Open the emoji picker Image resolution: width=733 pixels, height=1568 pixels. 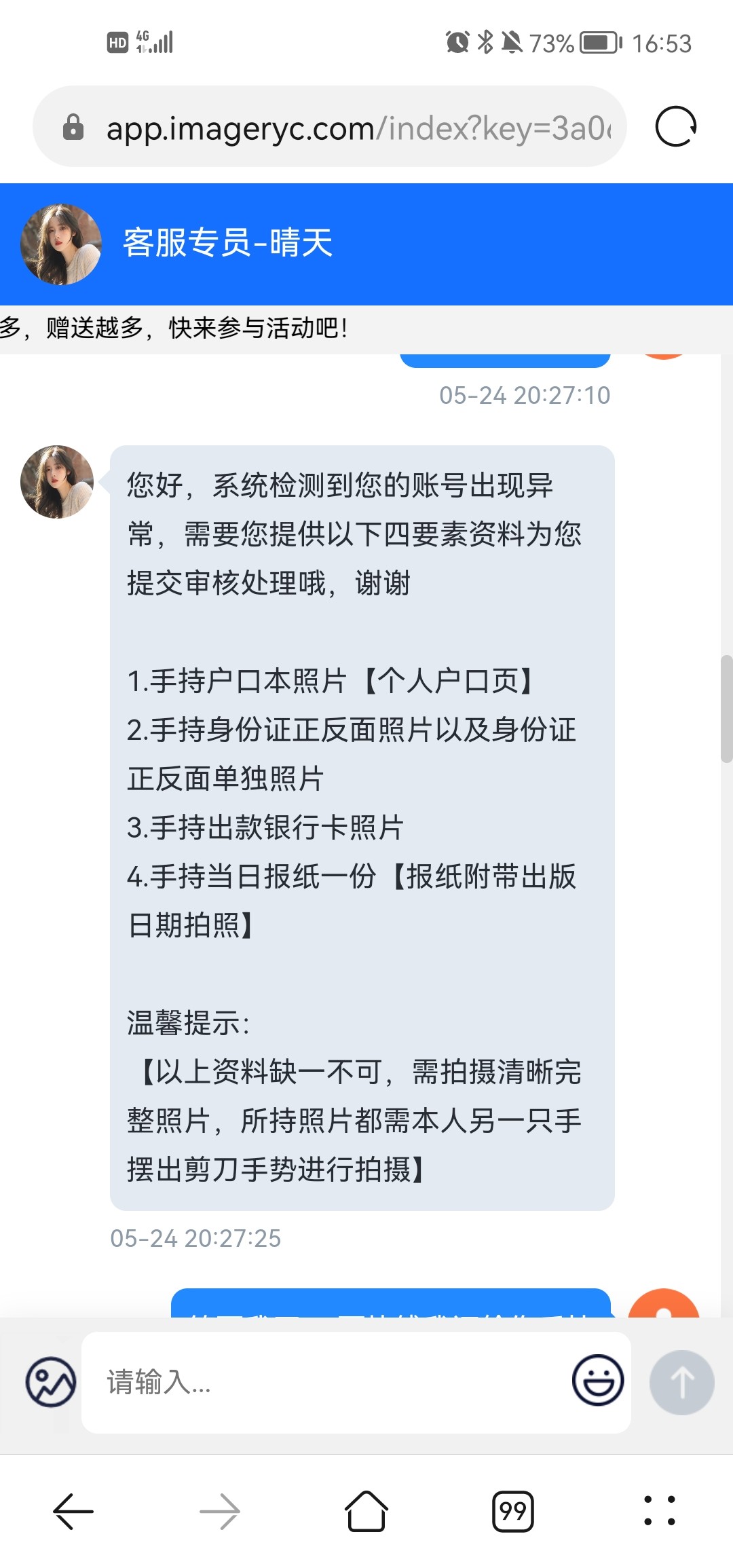pyautogui.click(x=597, y=1381)
